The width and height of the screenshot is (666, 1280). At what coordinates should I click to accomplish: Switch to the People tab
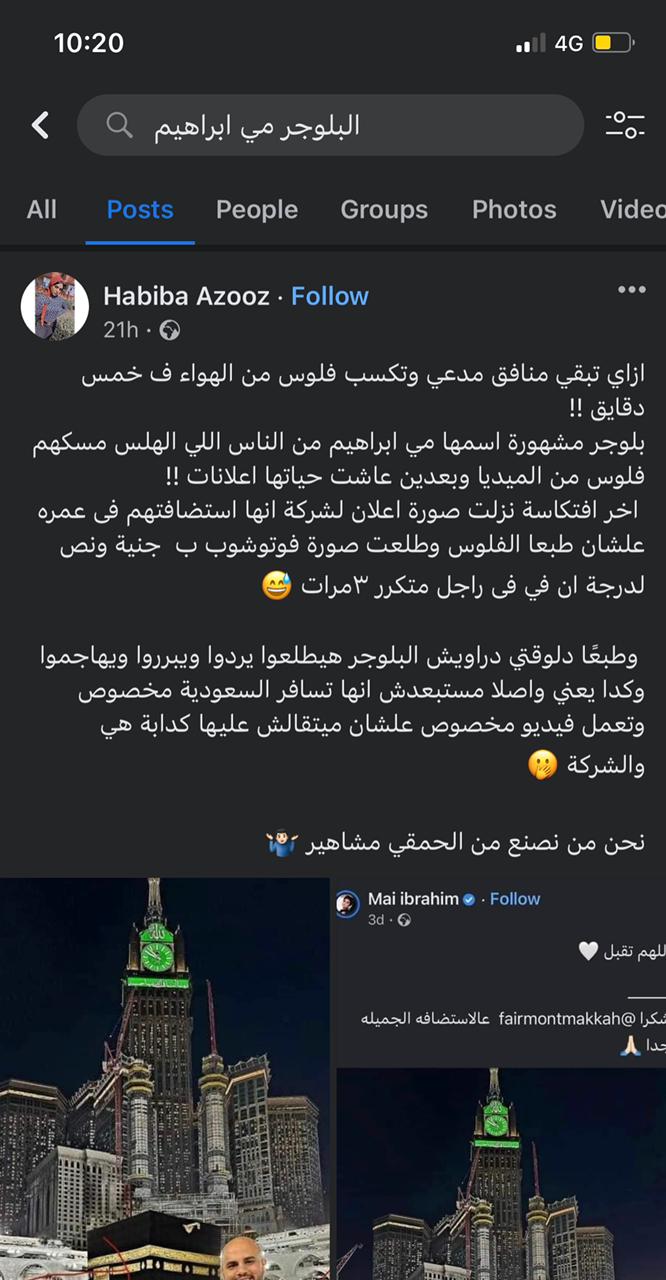click(257, 209)
